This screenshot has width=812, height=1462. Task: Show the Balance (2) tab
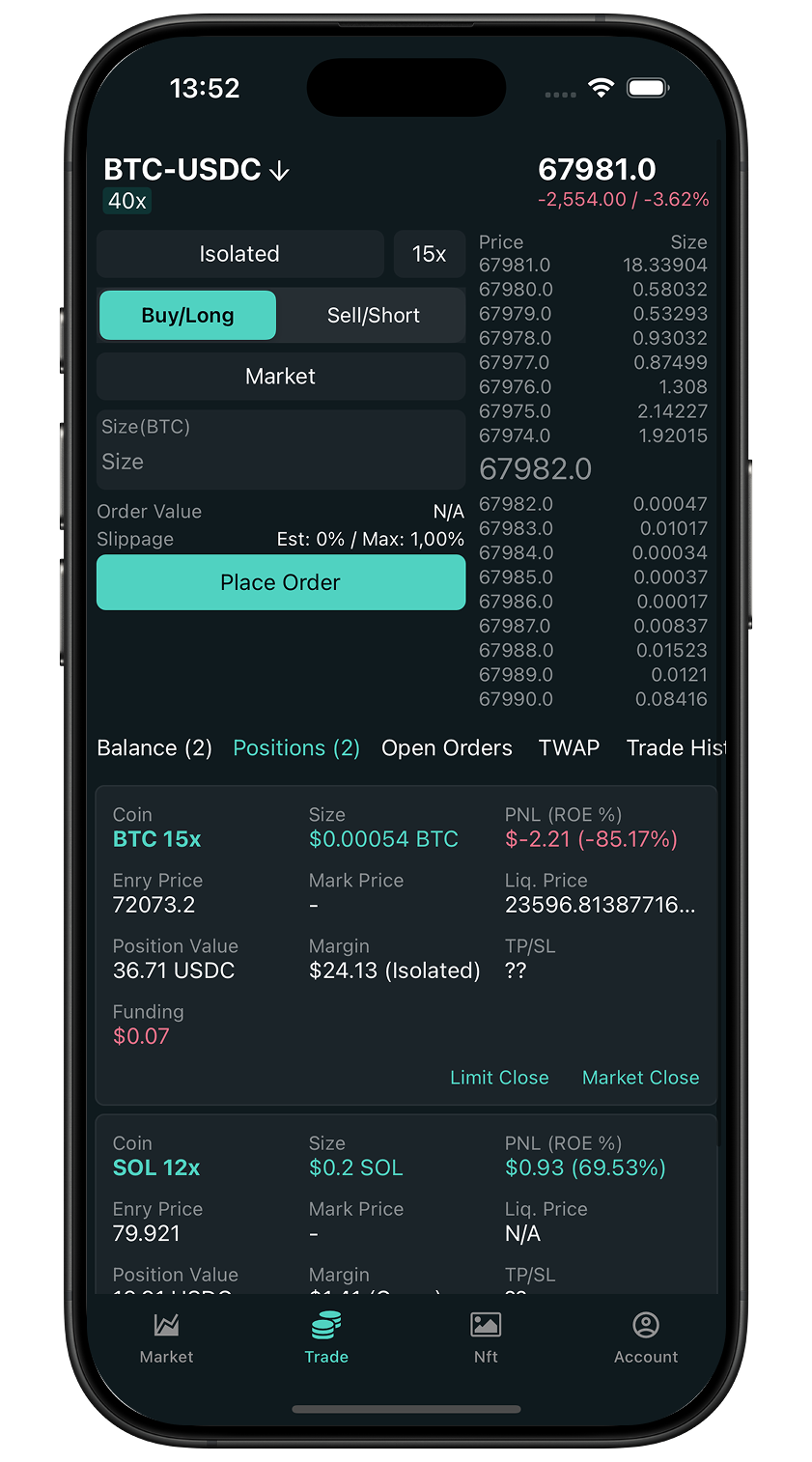tap(154, 748)
